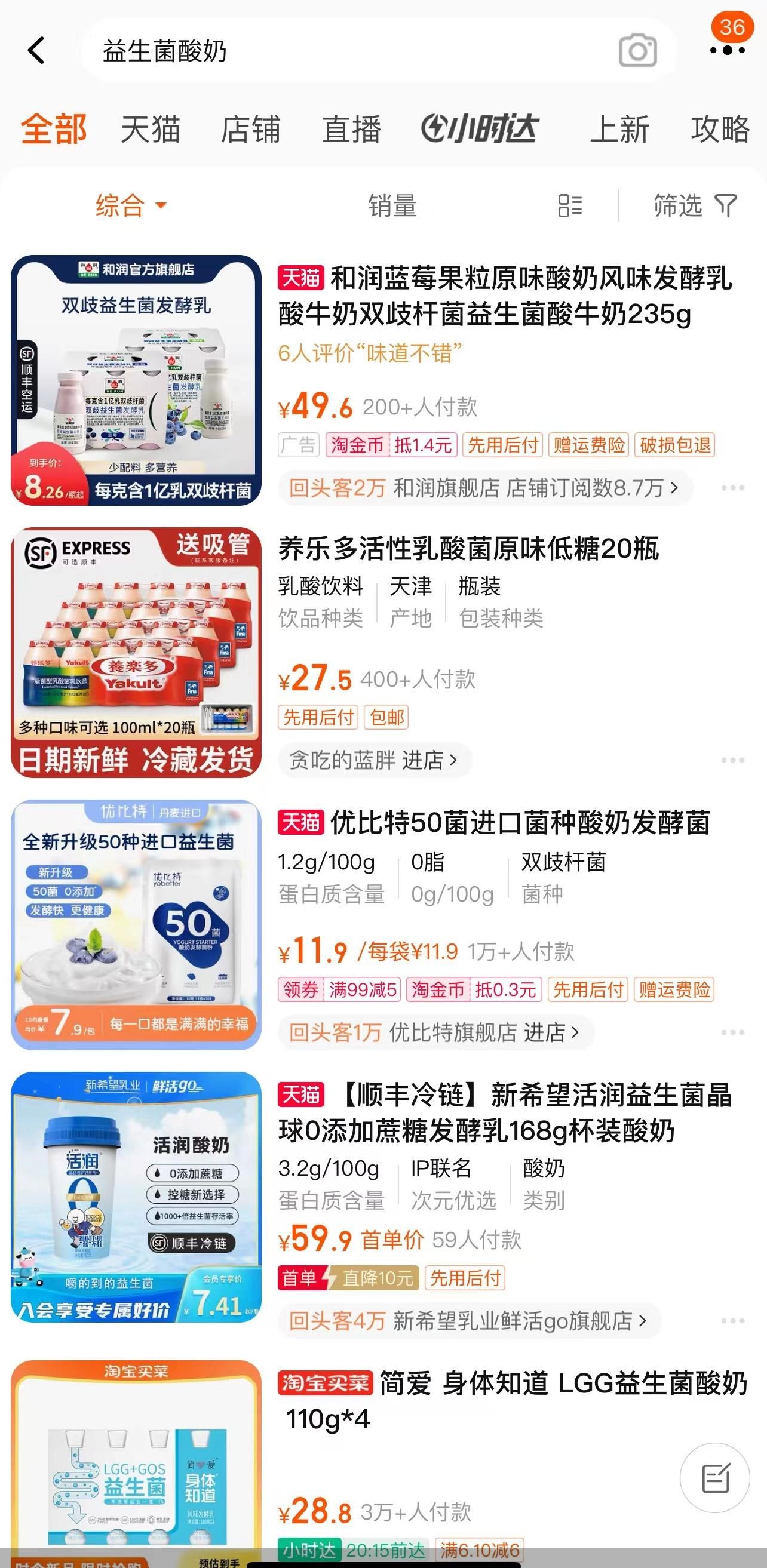Go back from search results
Screen dimensions: 767x1568
[36, 50]
